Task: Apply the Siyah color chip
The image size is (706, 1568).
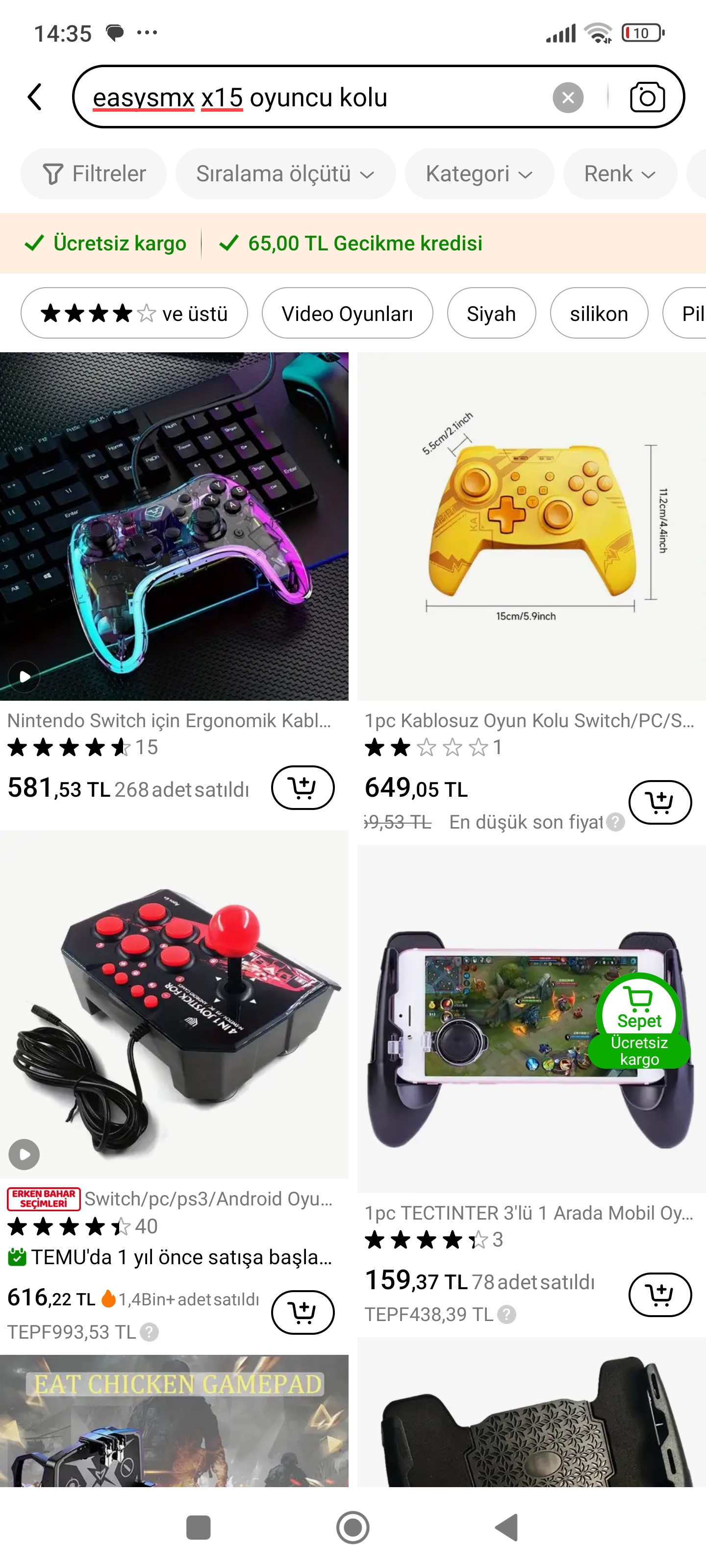Action: click(x=491, y=314)
